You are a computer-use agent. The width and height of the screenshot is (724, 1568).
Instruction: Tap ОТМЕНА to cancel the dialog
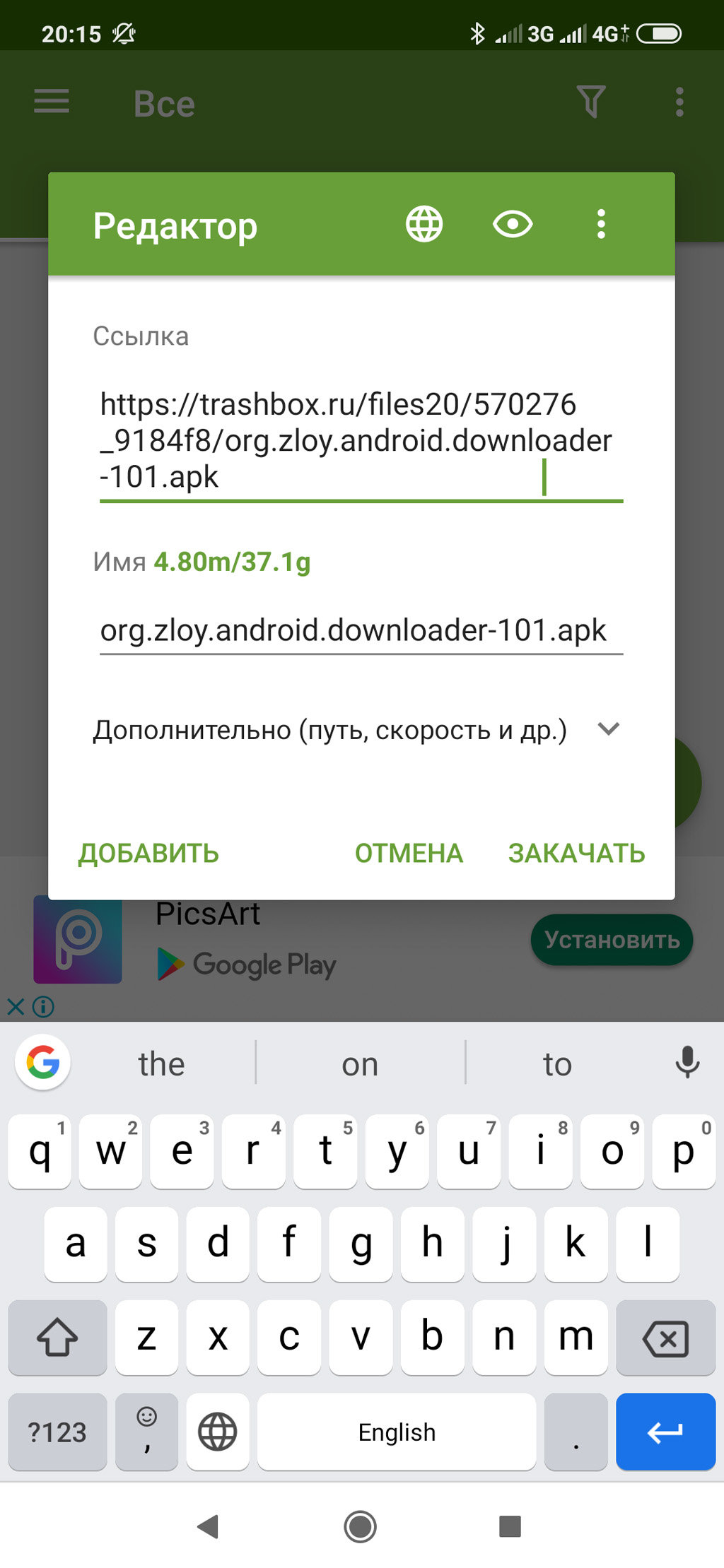pos(409,854)
